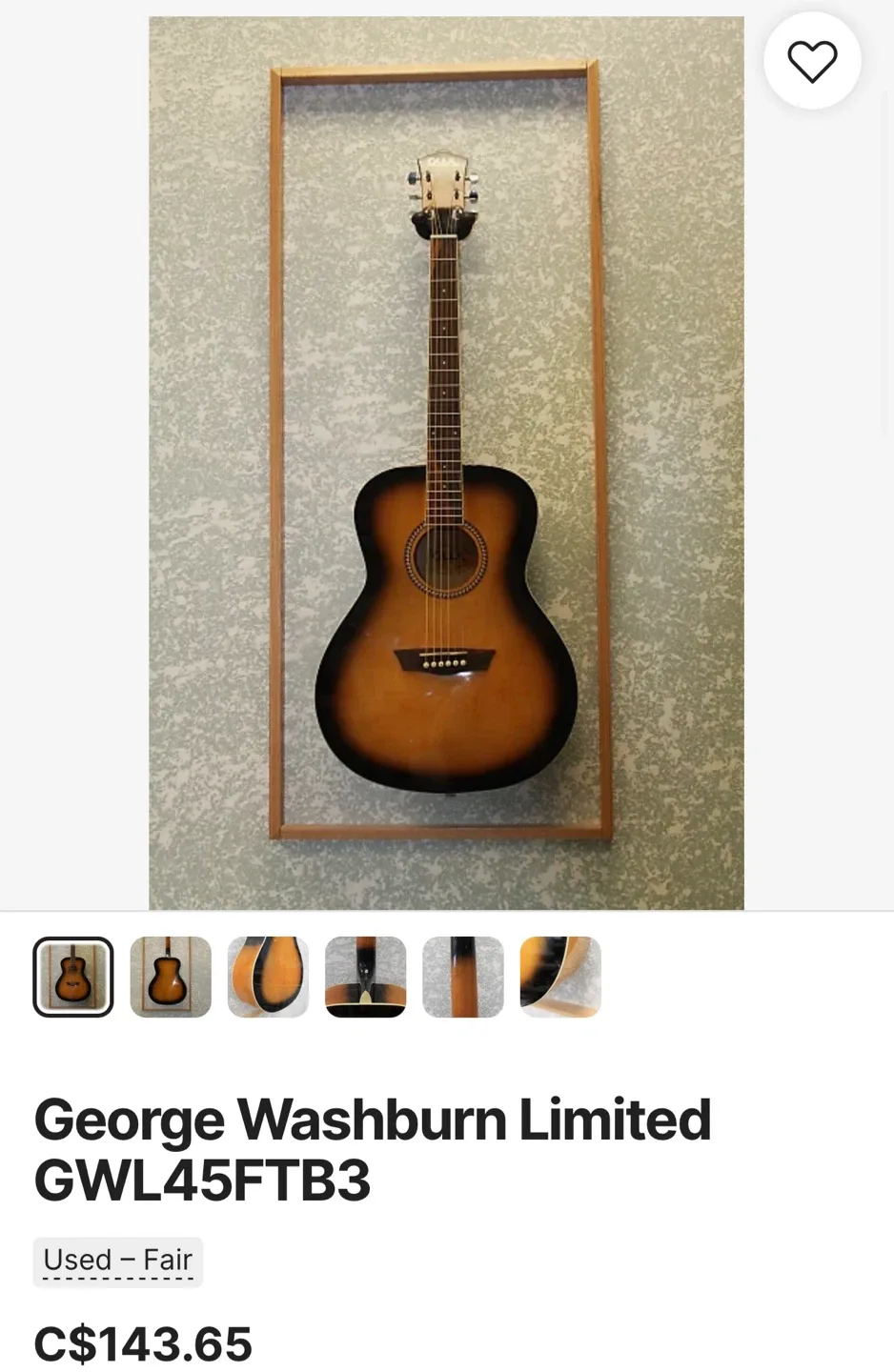This screenshot has height=1372, width=894.
Task: Select the thumbnail showing the wooden frame
Action: (x=171, y=976)
